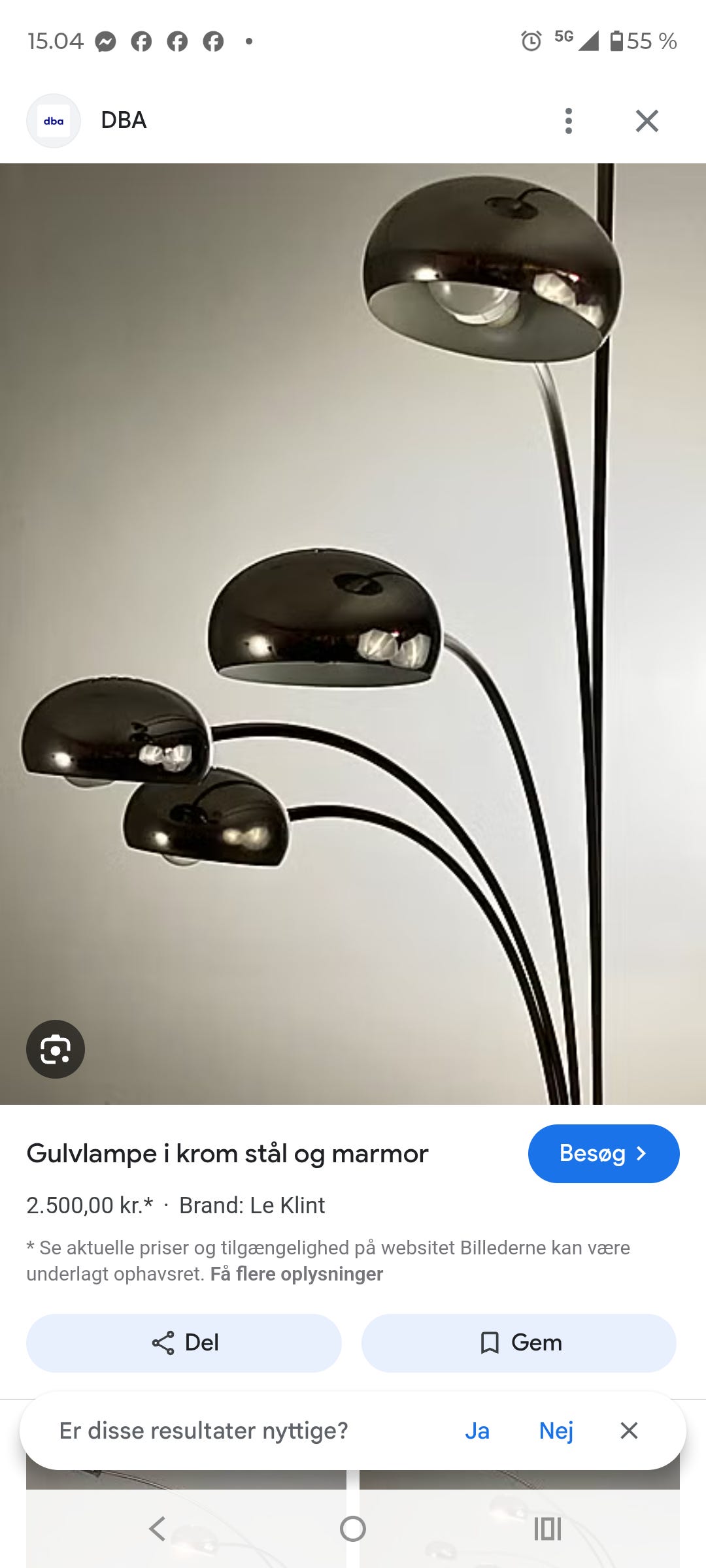706x1568 pixels.
Task: Tap the bookmark icon next to Gem
Action: point(490,1343)
